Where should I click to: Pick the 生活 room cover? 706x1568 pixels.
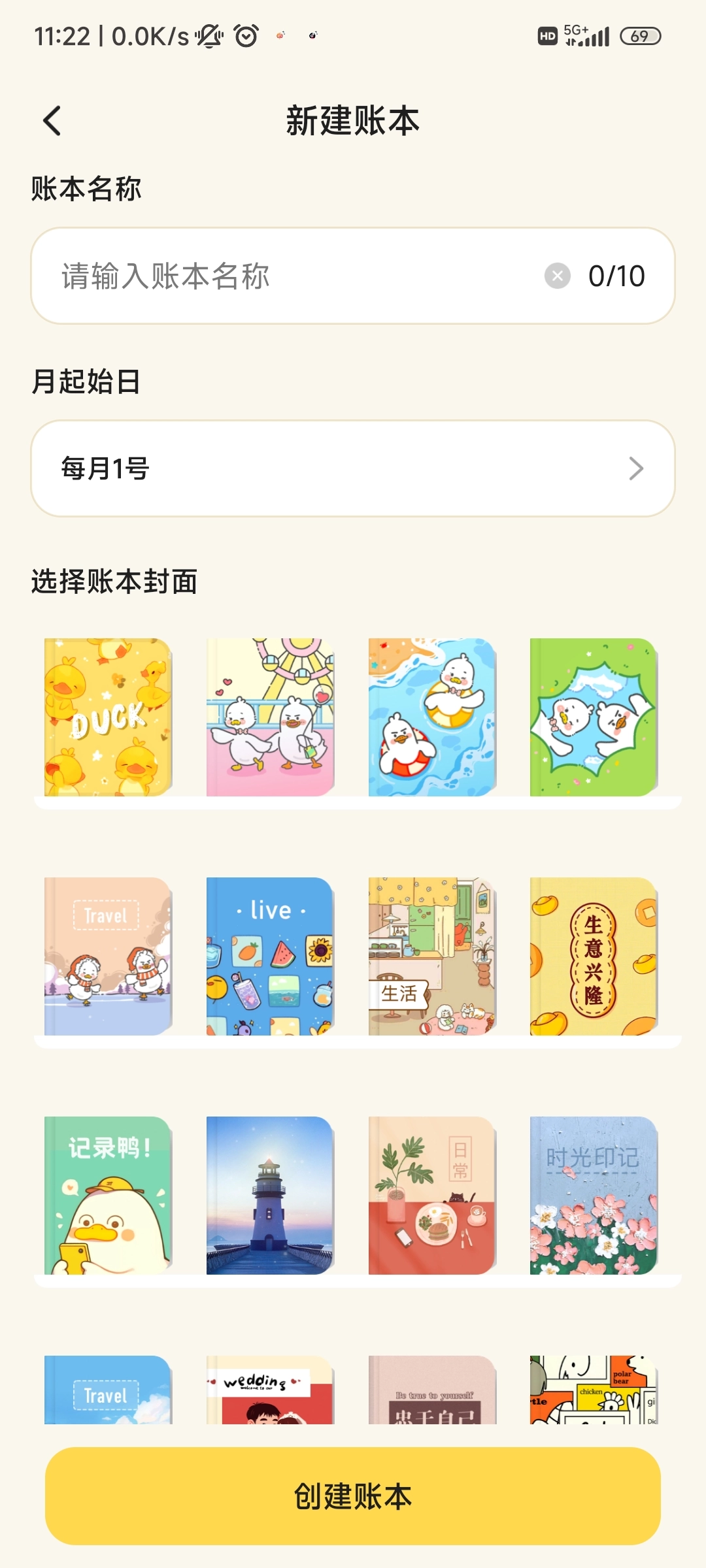tap(431, 956)
